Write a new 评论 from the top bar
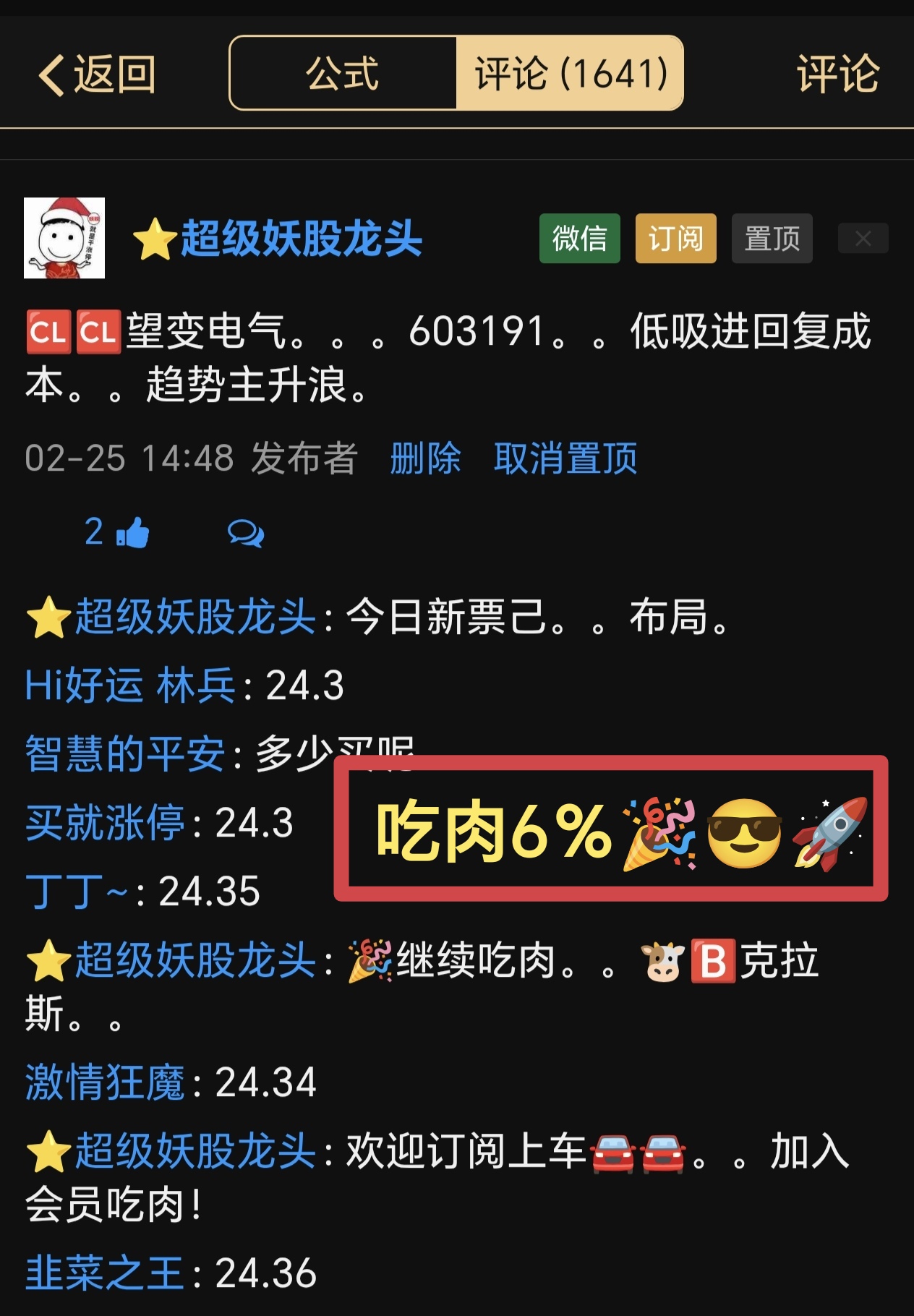The height and width of the screenshot is (1316, 914). tap(837, 74)
